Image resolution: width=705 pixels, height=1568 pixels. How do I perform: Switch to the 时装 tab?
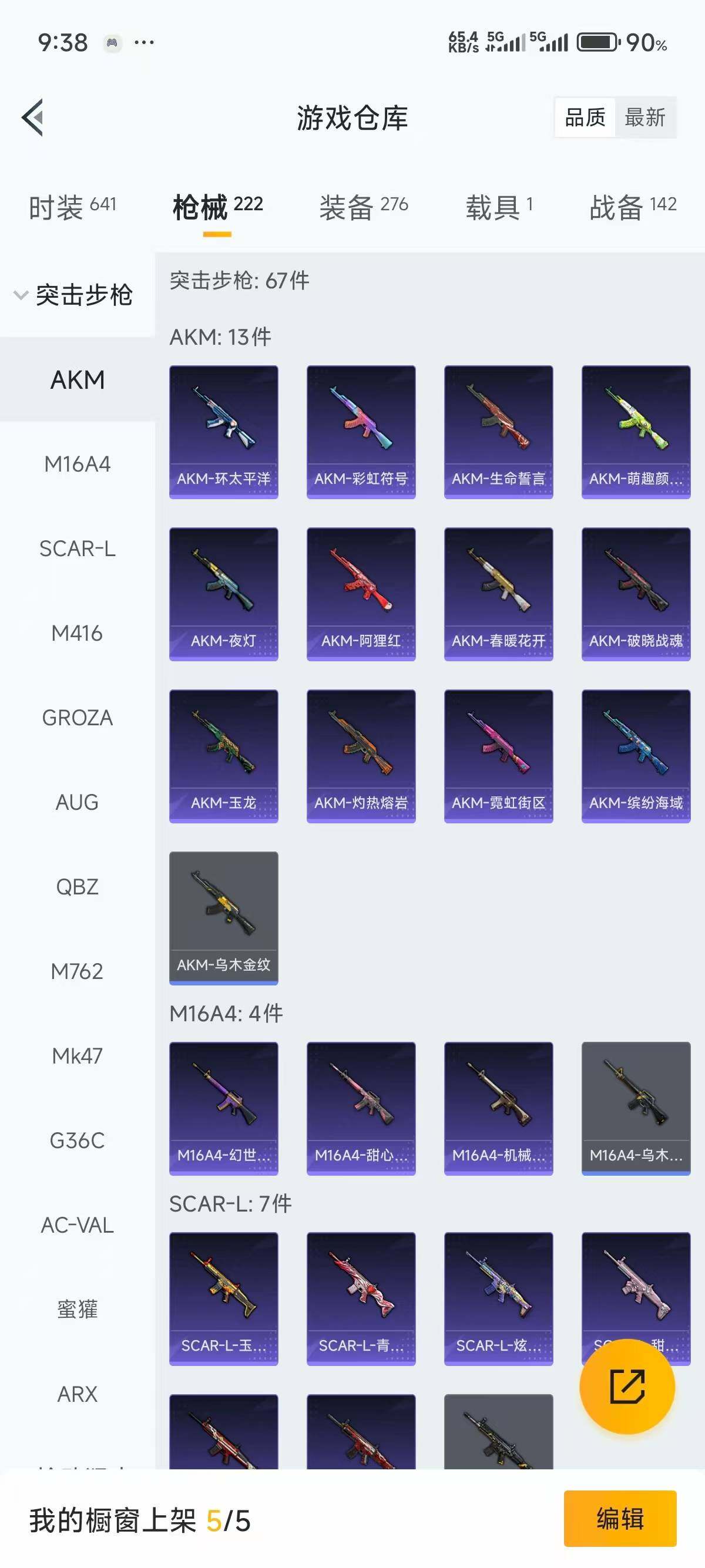72,207
